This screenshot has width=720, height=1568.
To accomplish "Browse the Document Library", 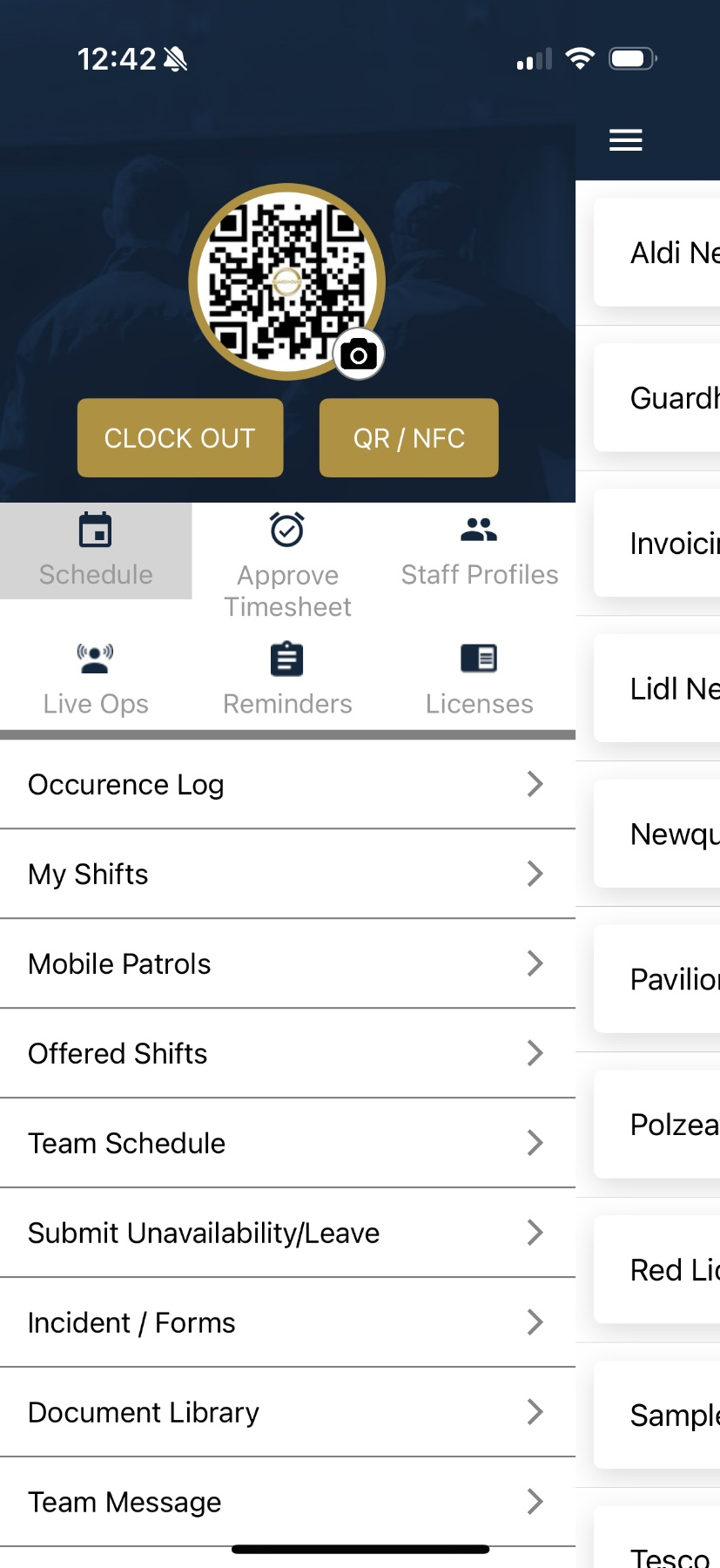I will pyautogui.click(x=287, y=1412).
